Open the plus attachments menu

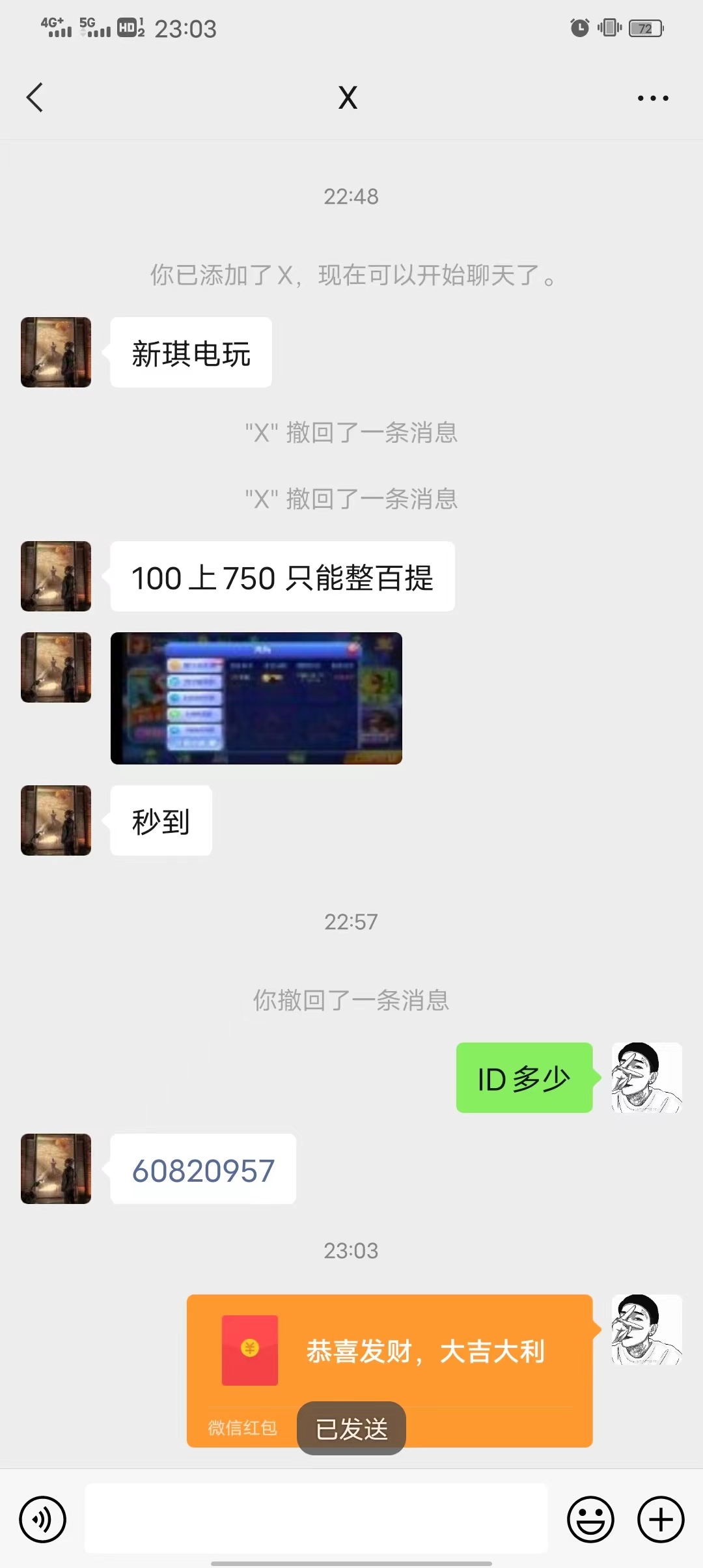pos(661,1520)
